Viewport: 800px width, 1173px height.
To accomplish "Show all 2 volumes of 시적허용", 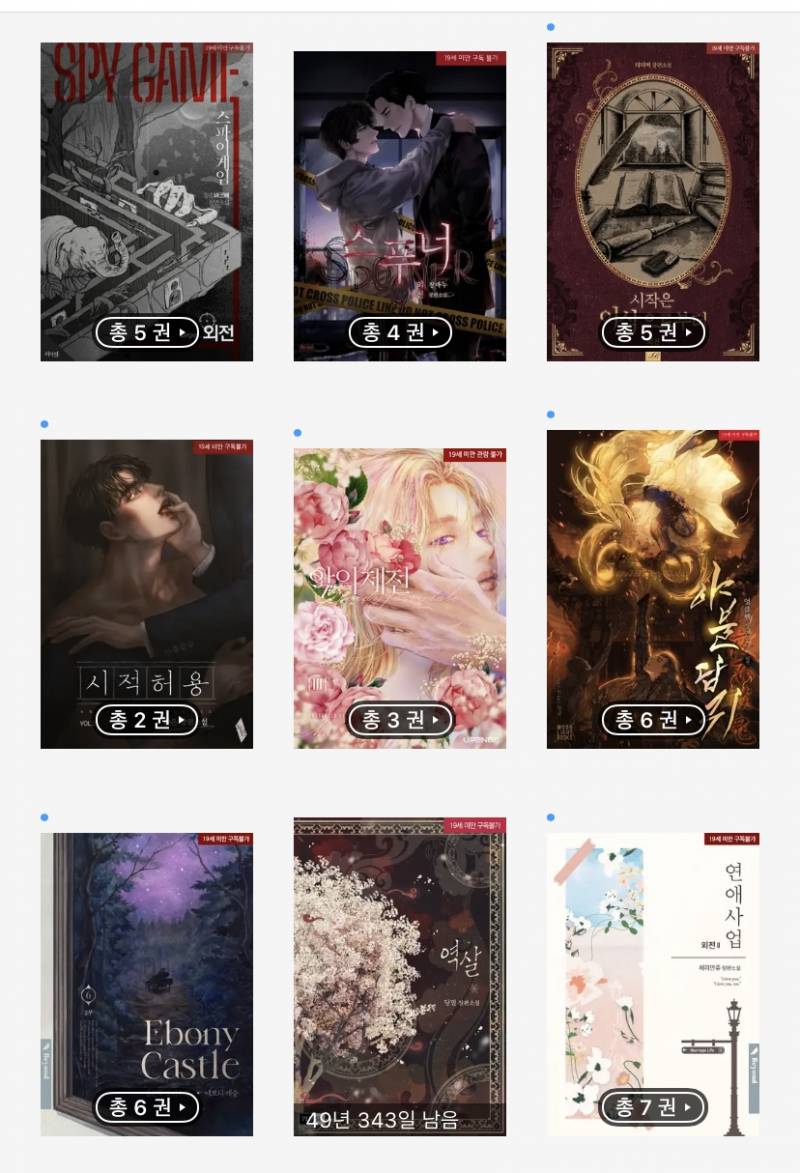I will tap(146, 719).
